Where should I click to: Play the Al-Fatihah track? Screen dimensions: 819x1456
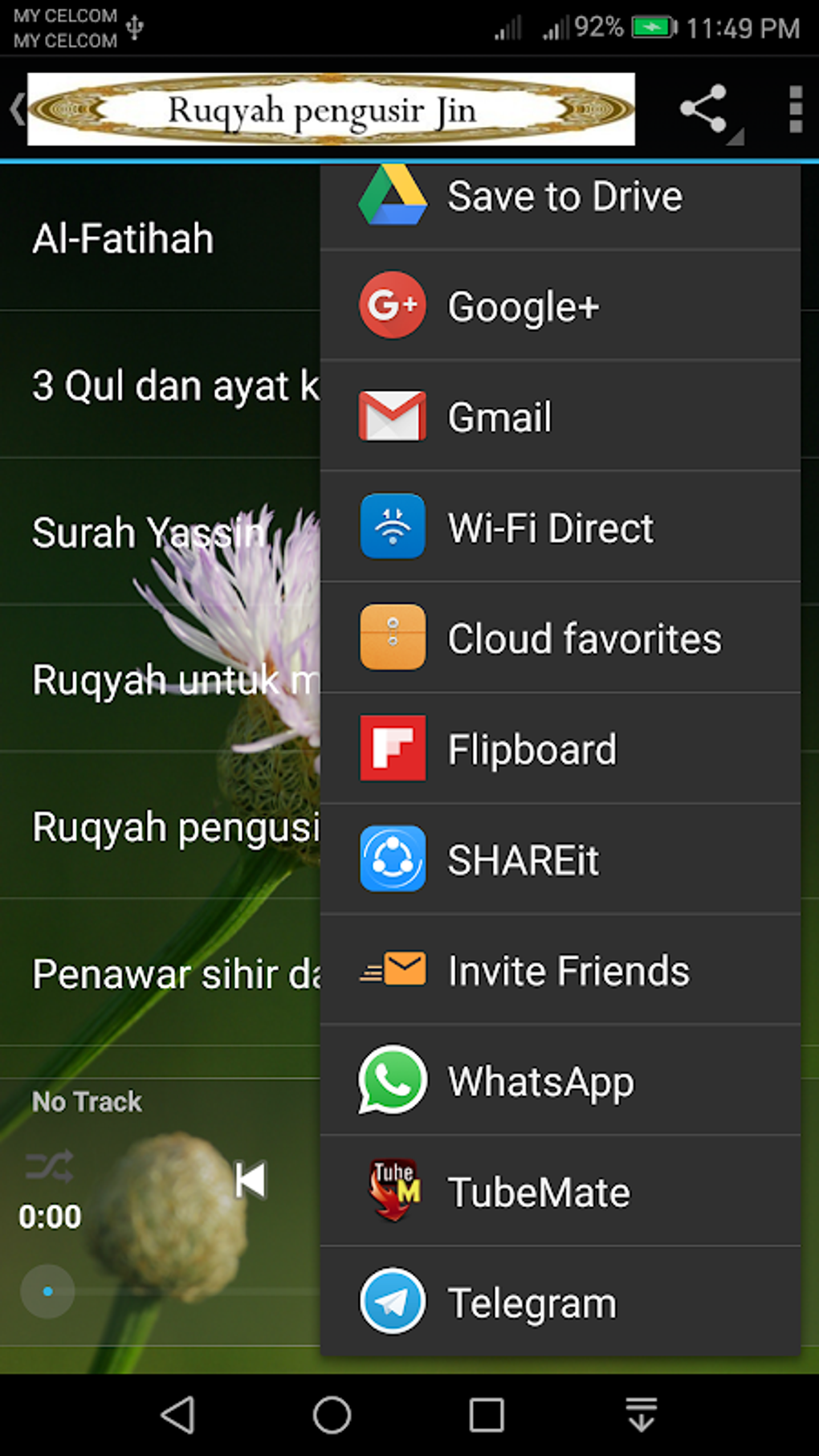click(122, 237)
